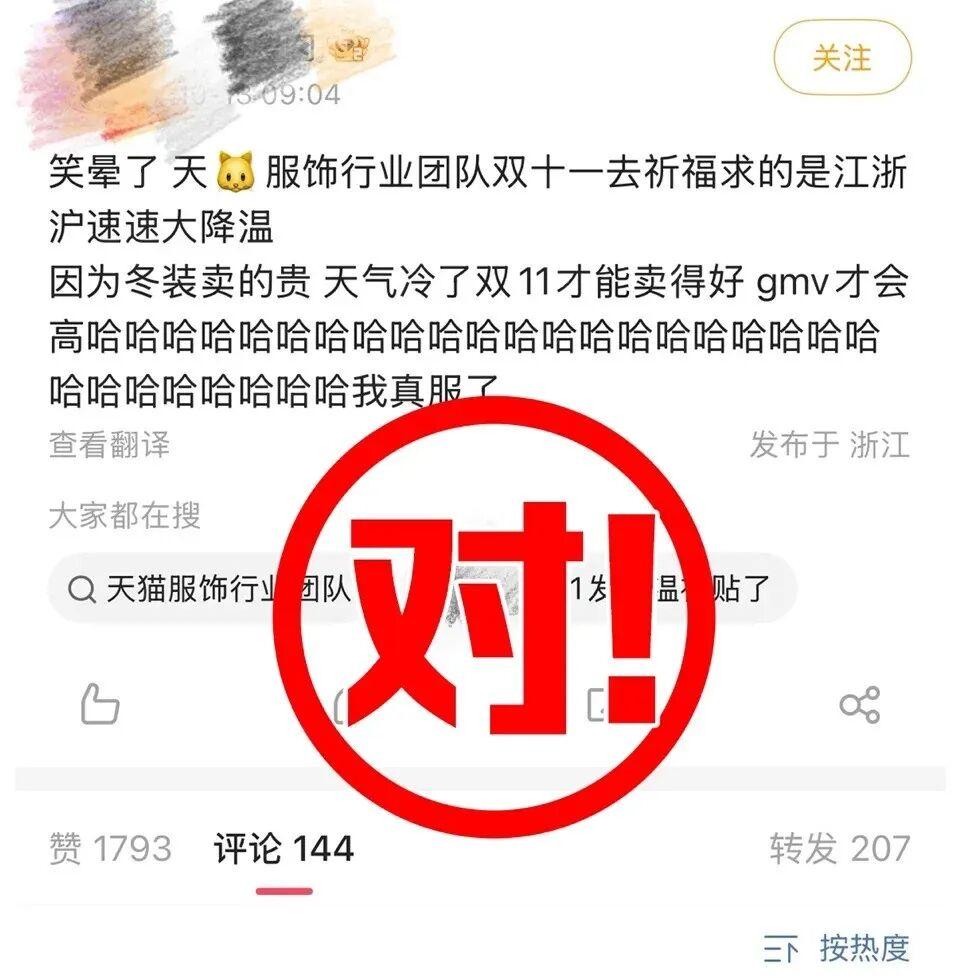This screenshot has height=978, width=961.
Task: Switch to the 赞 1793 tab
Action: [x=110, y=849]
